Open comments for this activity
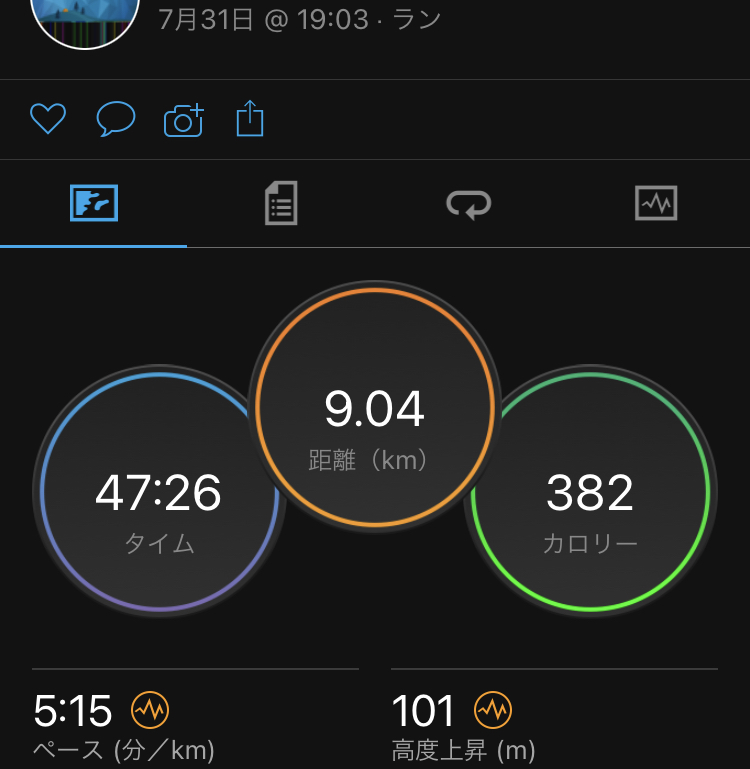The width and height of the screenshot is (750, 769). 115,120
